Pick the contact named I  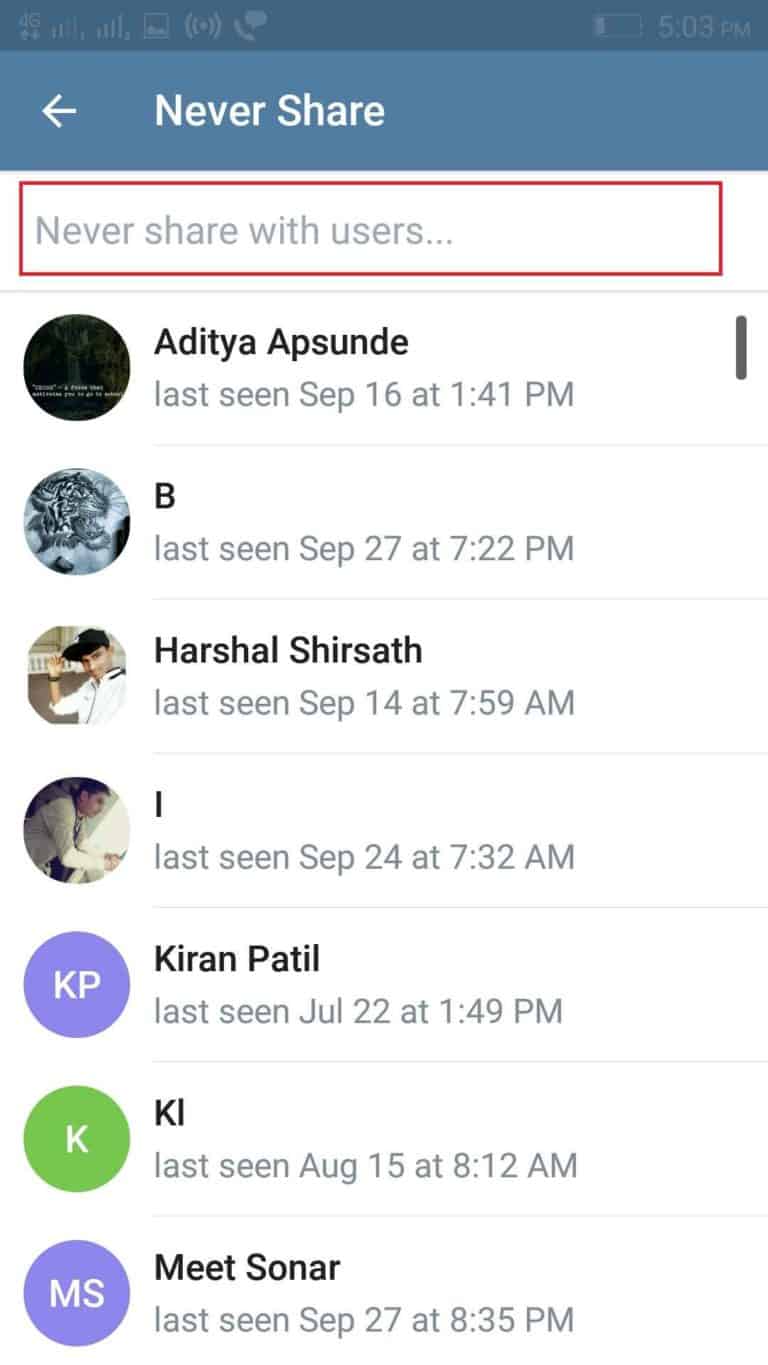pos(365,830)
